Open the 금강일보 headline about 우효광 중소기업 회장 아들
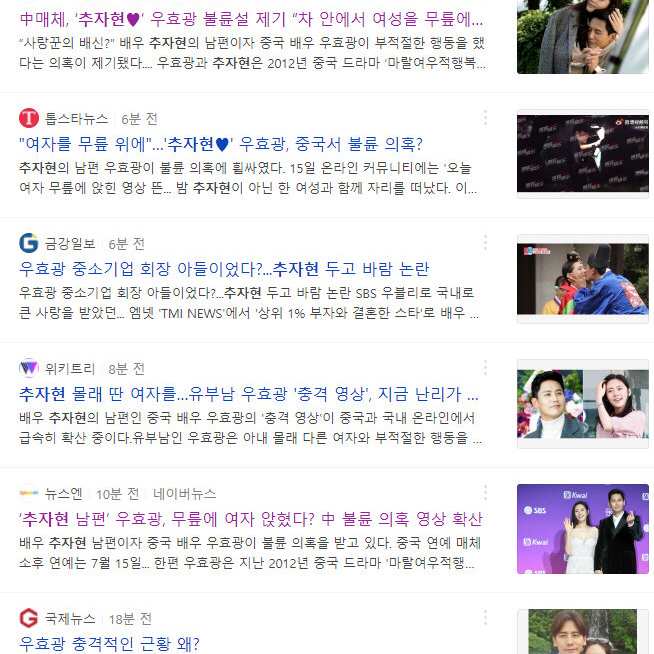Screen dimensions: 654x654 pyautogui.click(x=224, y=268)
